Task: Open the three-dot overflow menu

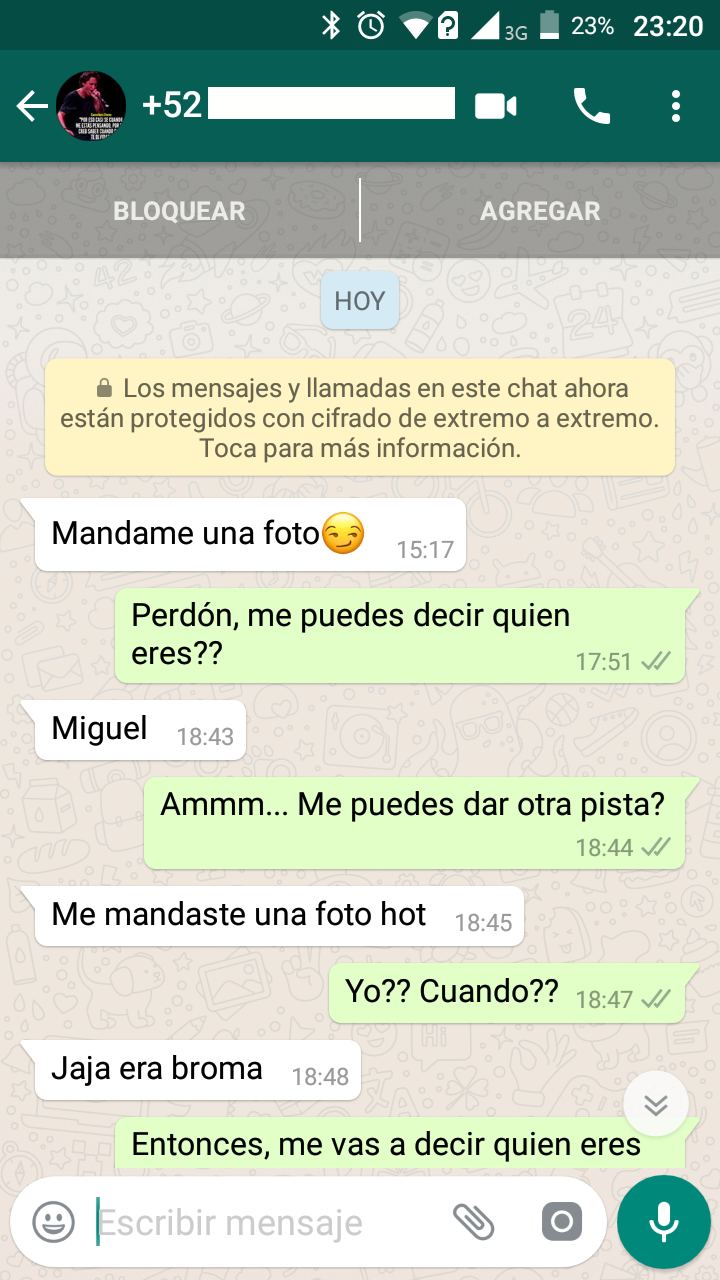Action: click(x=676, y=106)
